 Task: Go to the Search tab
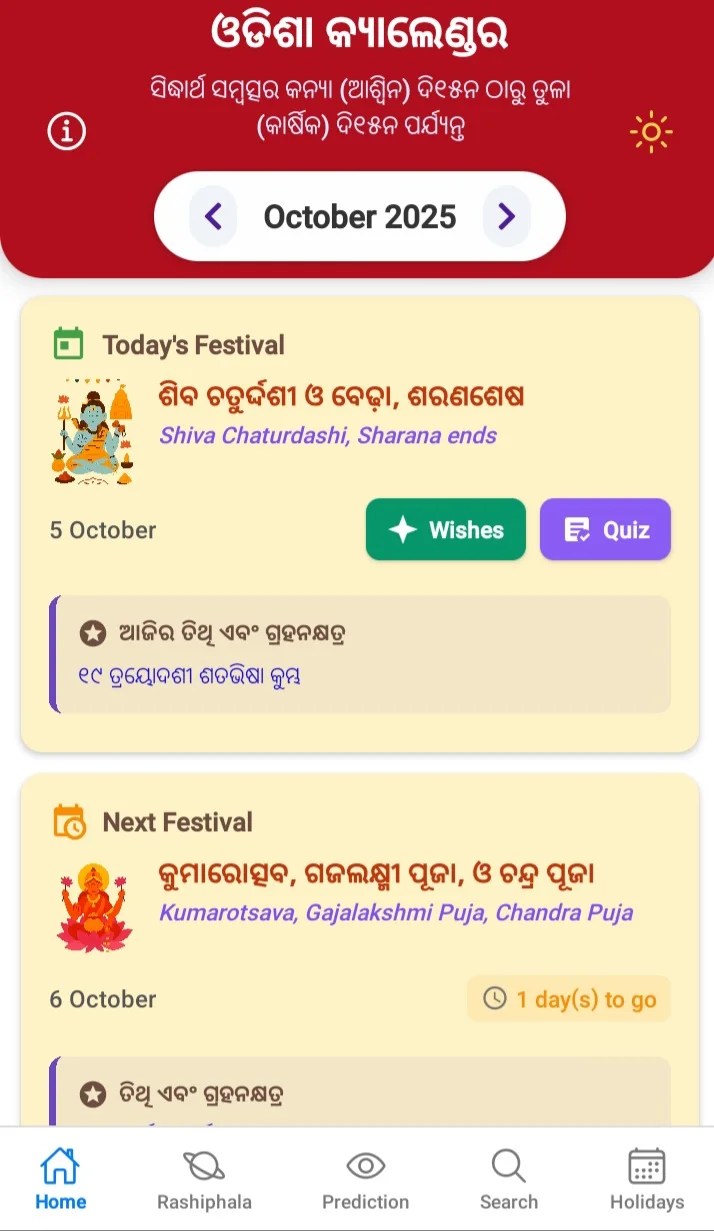point(508,1180)
